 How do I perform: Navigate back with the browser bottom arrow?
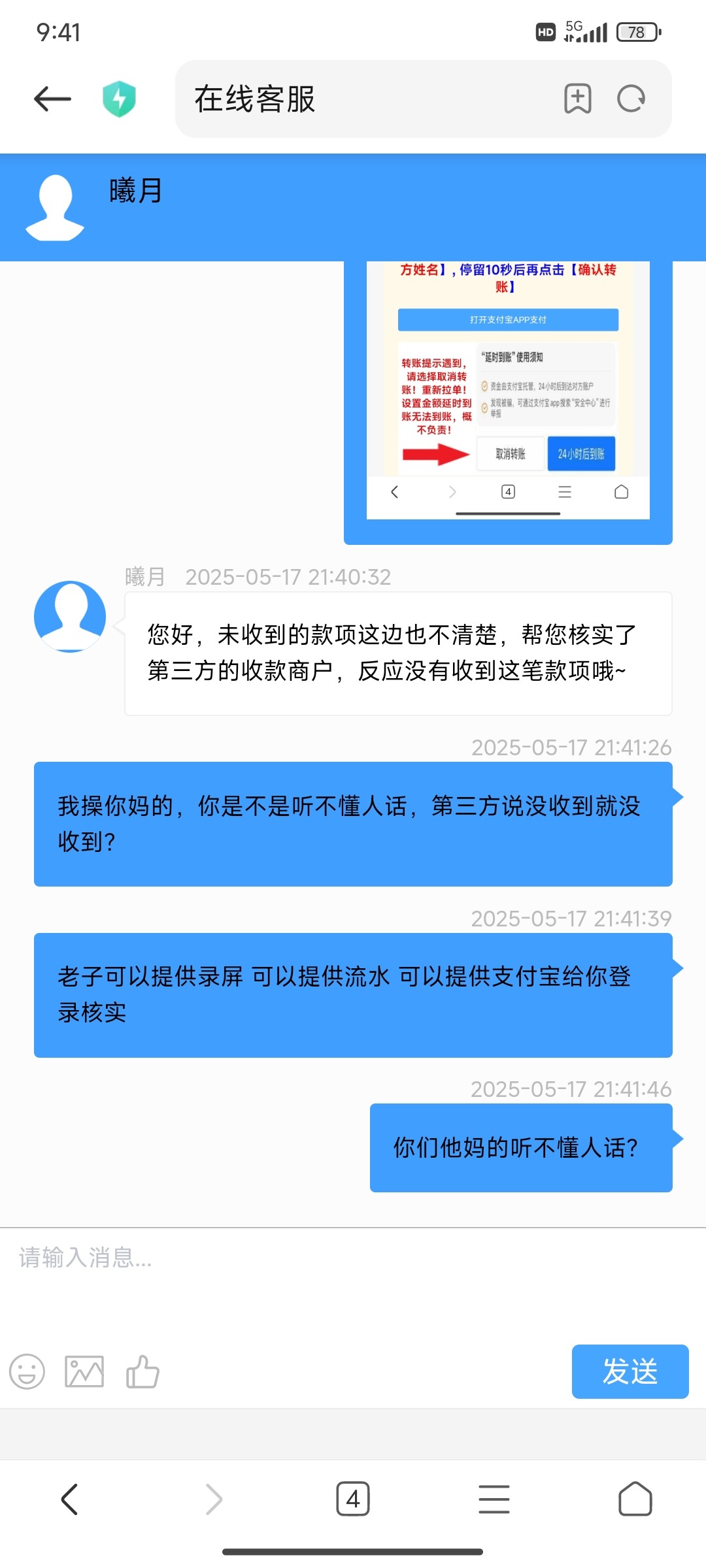pos(70,1499)
